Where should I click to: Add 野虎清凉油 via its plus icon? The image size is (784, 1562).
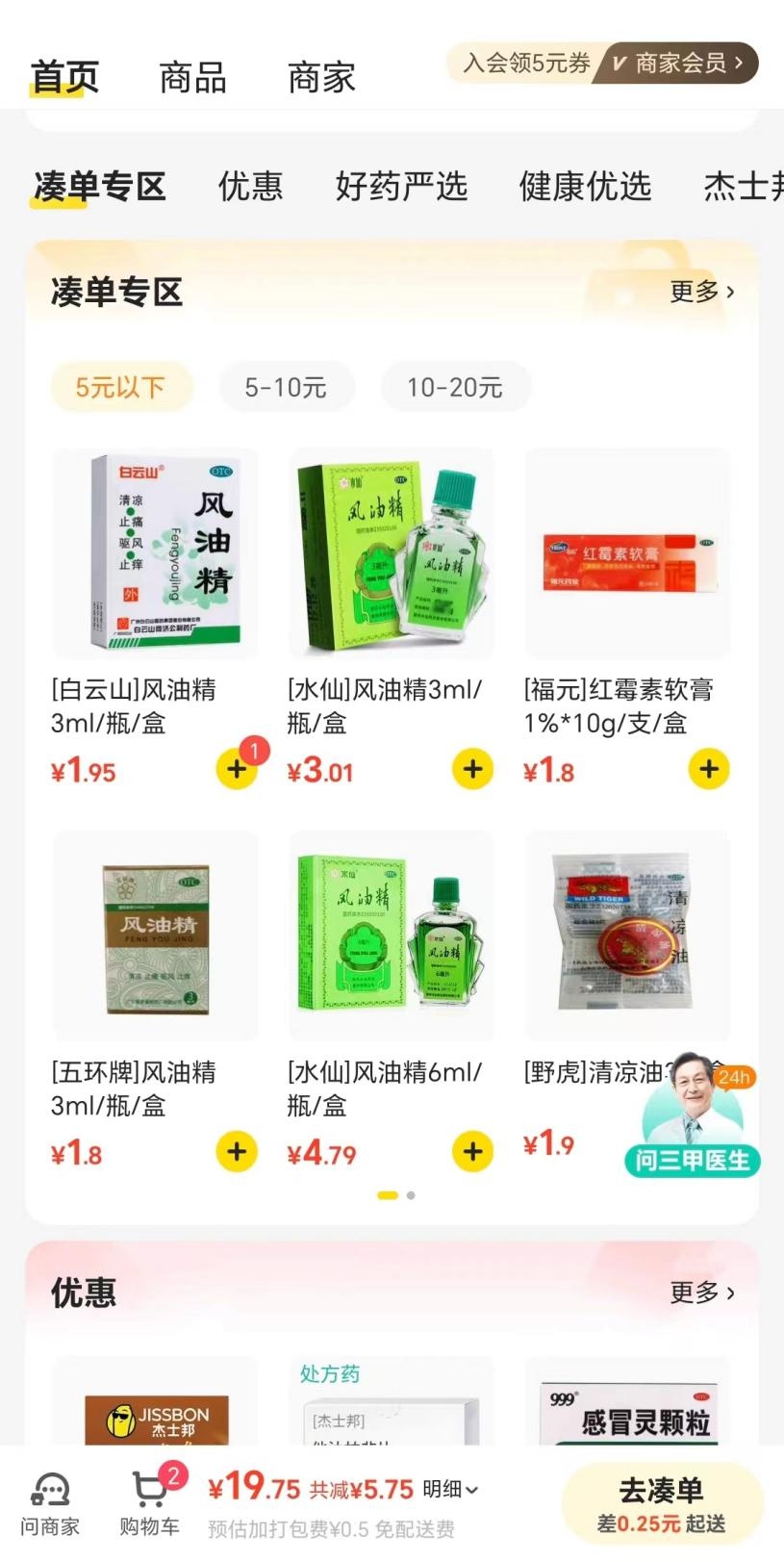(x=708, y=1151)
